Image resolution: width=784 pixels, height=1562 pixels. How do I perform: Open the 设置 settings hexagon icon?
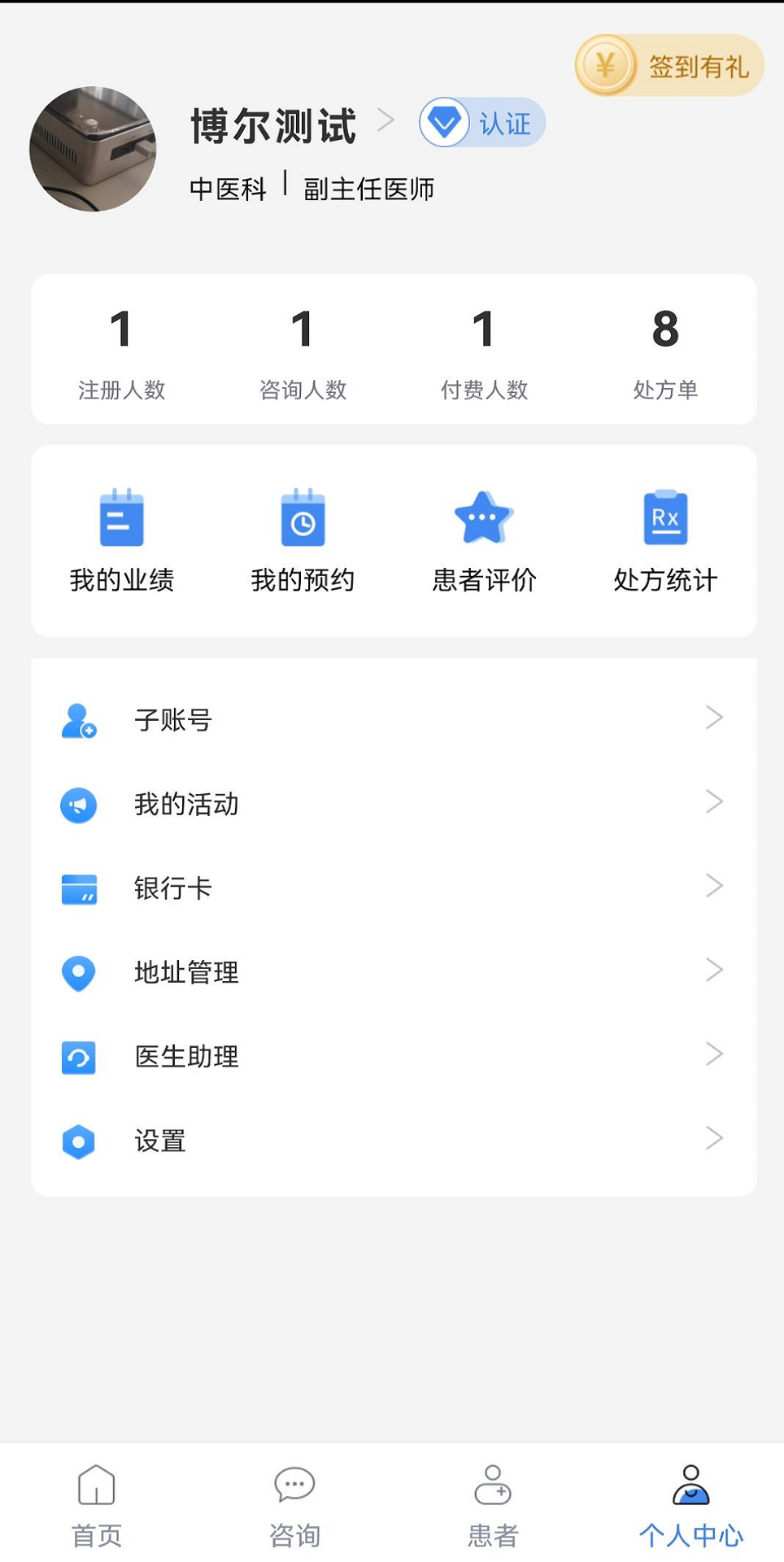[78, 1141]
